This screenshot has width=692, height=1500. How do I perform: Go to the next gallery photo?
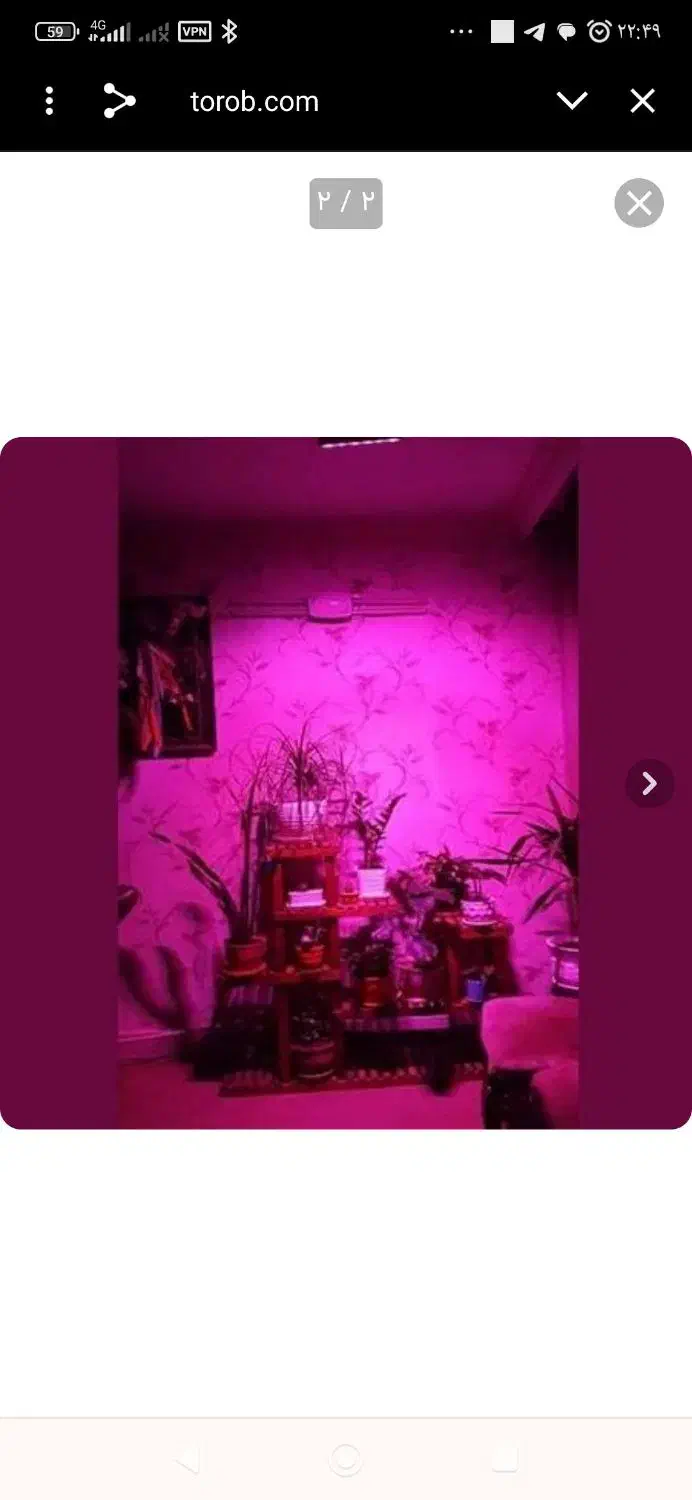649,783
